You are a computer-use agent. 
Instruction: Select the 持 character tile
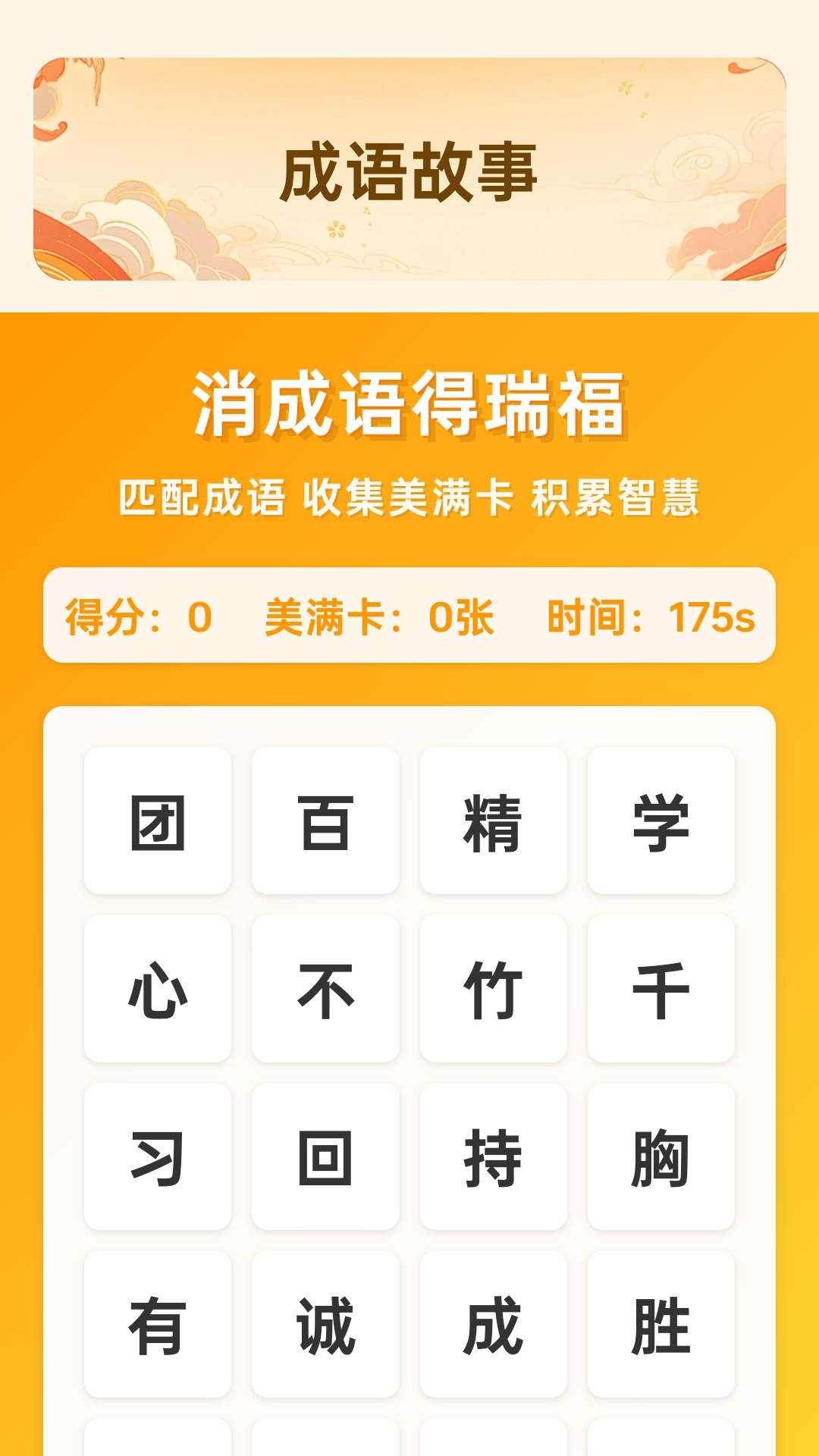492,1156
